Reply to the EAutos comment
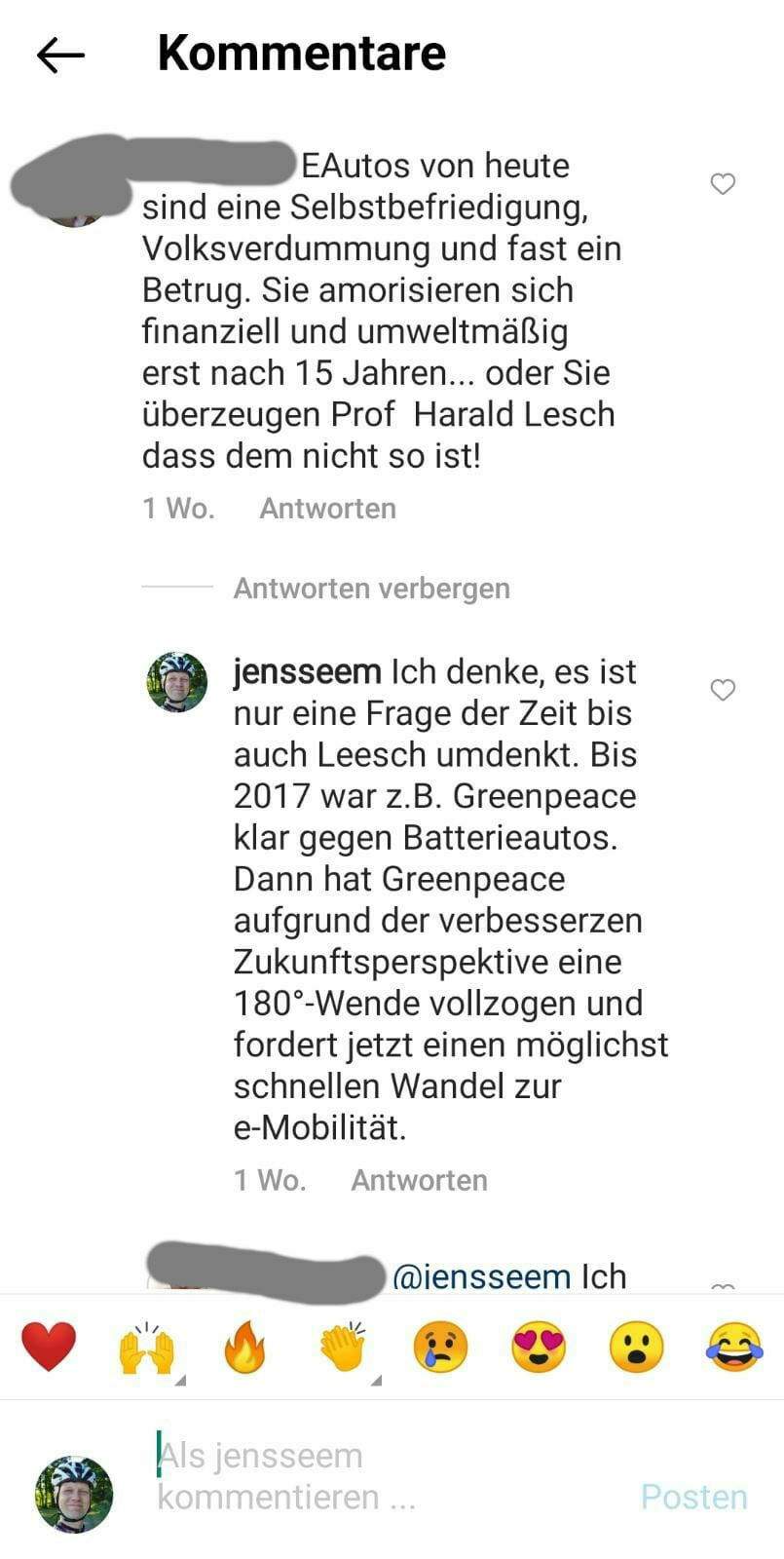 tap(327, 509)
